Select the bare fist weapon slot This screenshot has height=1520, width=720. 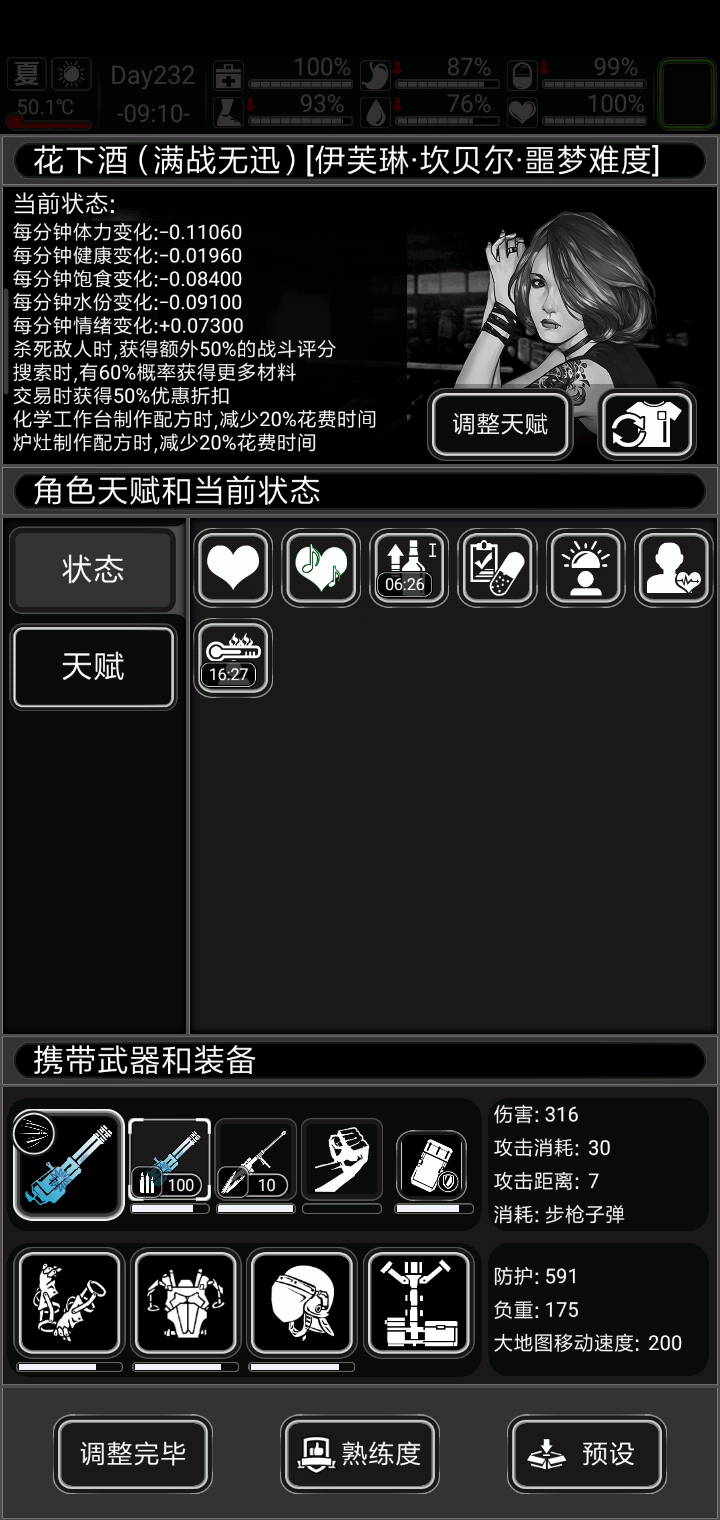342,1160
